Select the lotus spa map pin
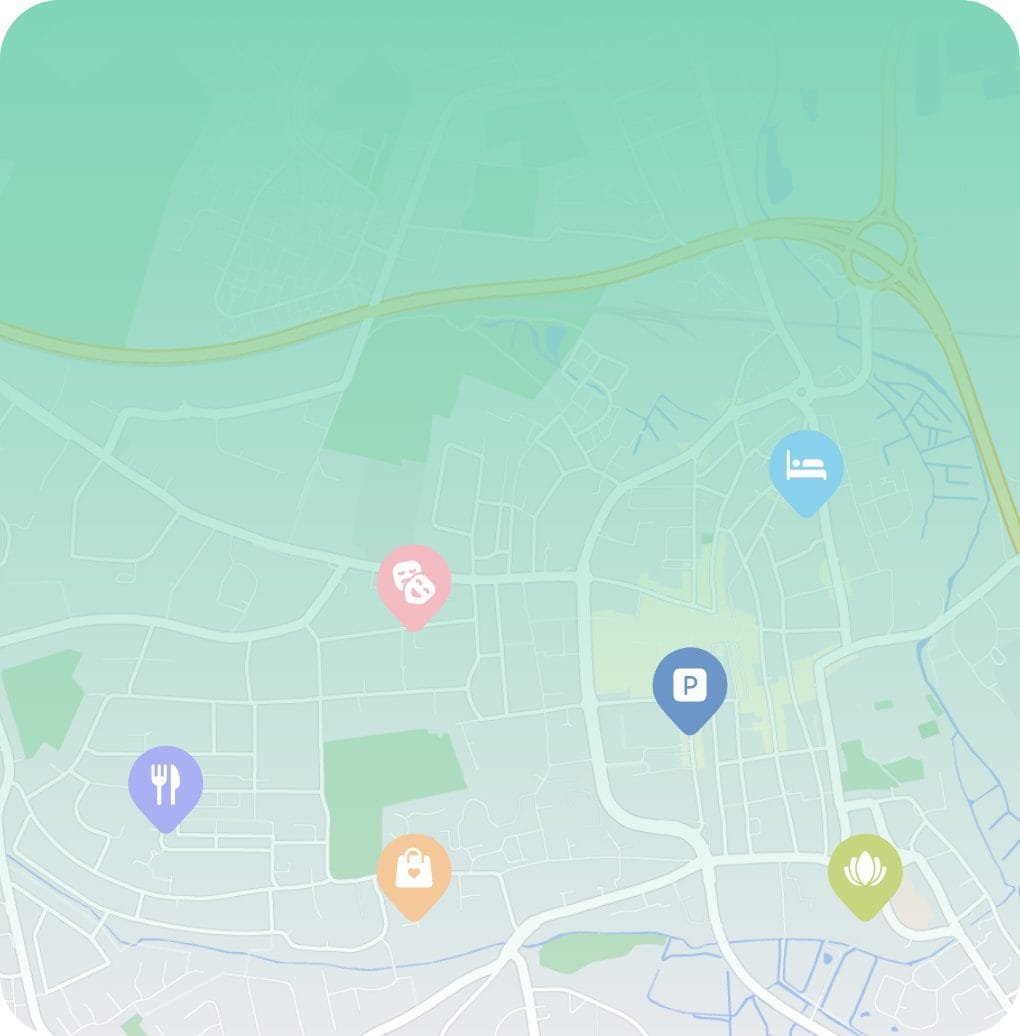 click(865, 871)
